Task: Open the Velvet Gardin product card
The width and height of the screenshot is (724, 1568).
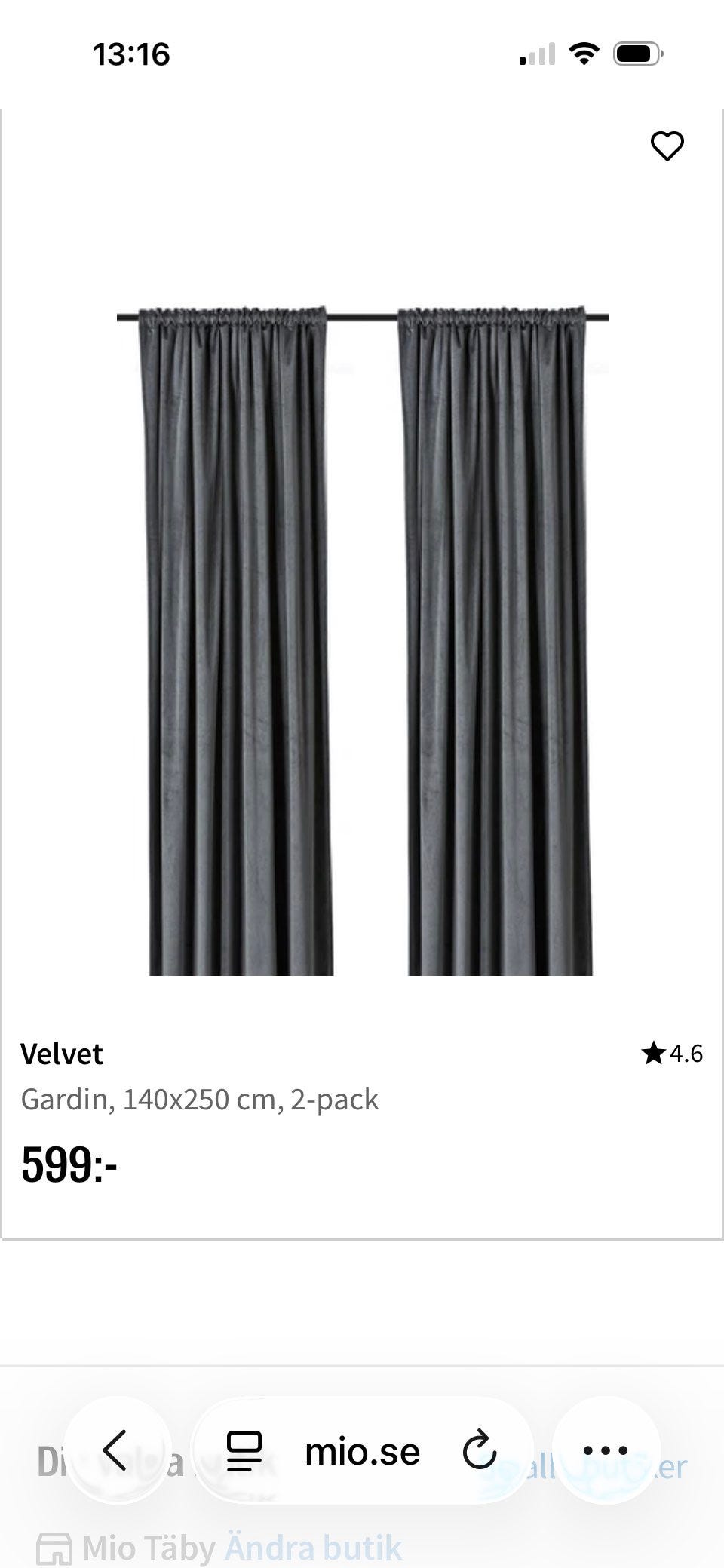Action: click(362, 674)
